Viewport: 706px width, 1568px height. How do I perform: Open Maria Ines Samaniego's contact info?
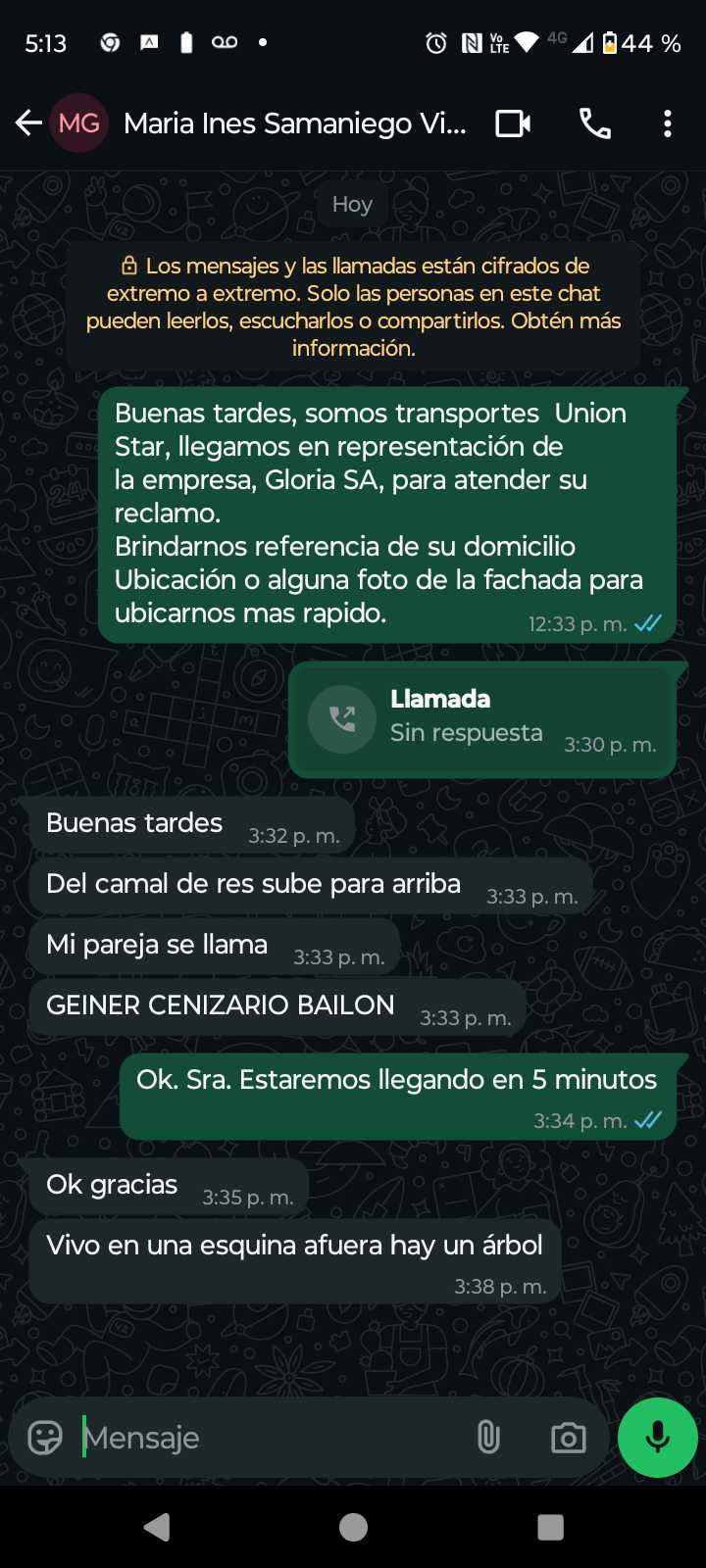coord(294,123)
